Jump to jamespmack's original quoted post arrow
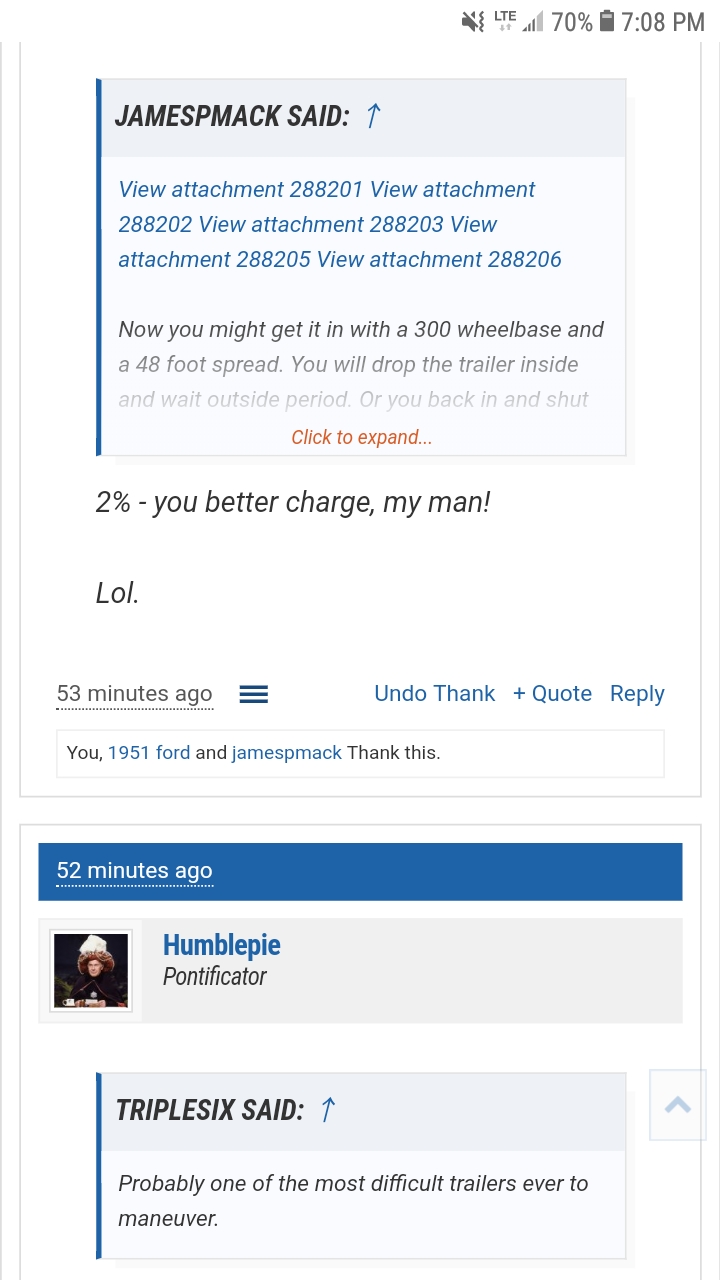Image resolution: width=720 pixels, height=1280 pixels. pos(373,116)
